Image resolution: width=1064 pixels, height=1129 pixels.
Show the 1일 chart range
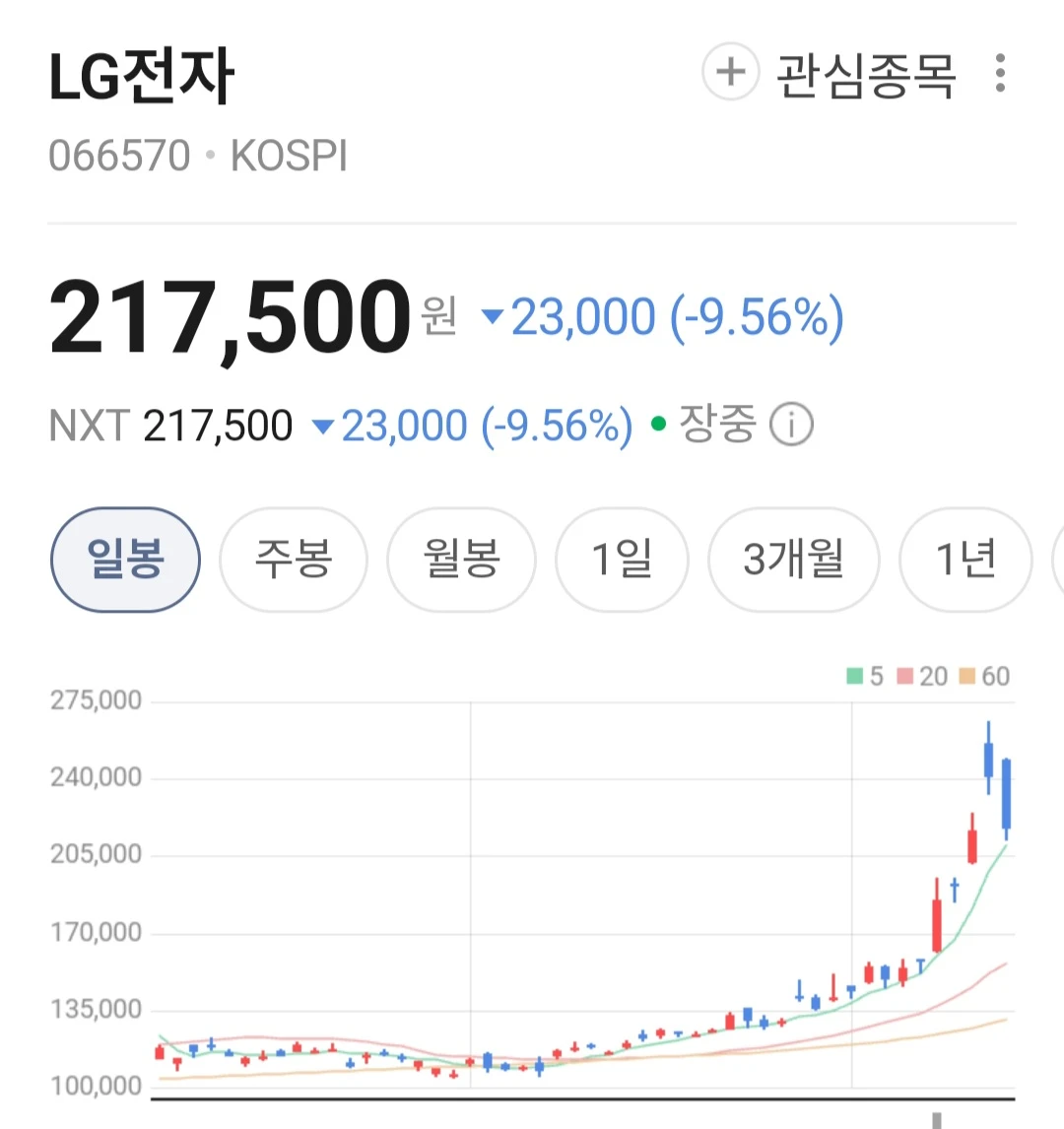(622, 560)
